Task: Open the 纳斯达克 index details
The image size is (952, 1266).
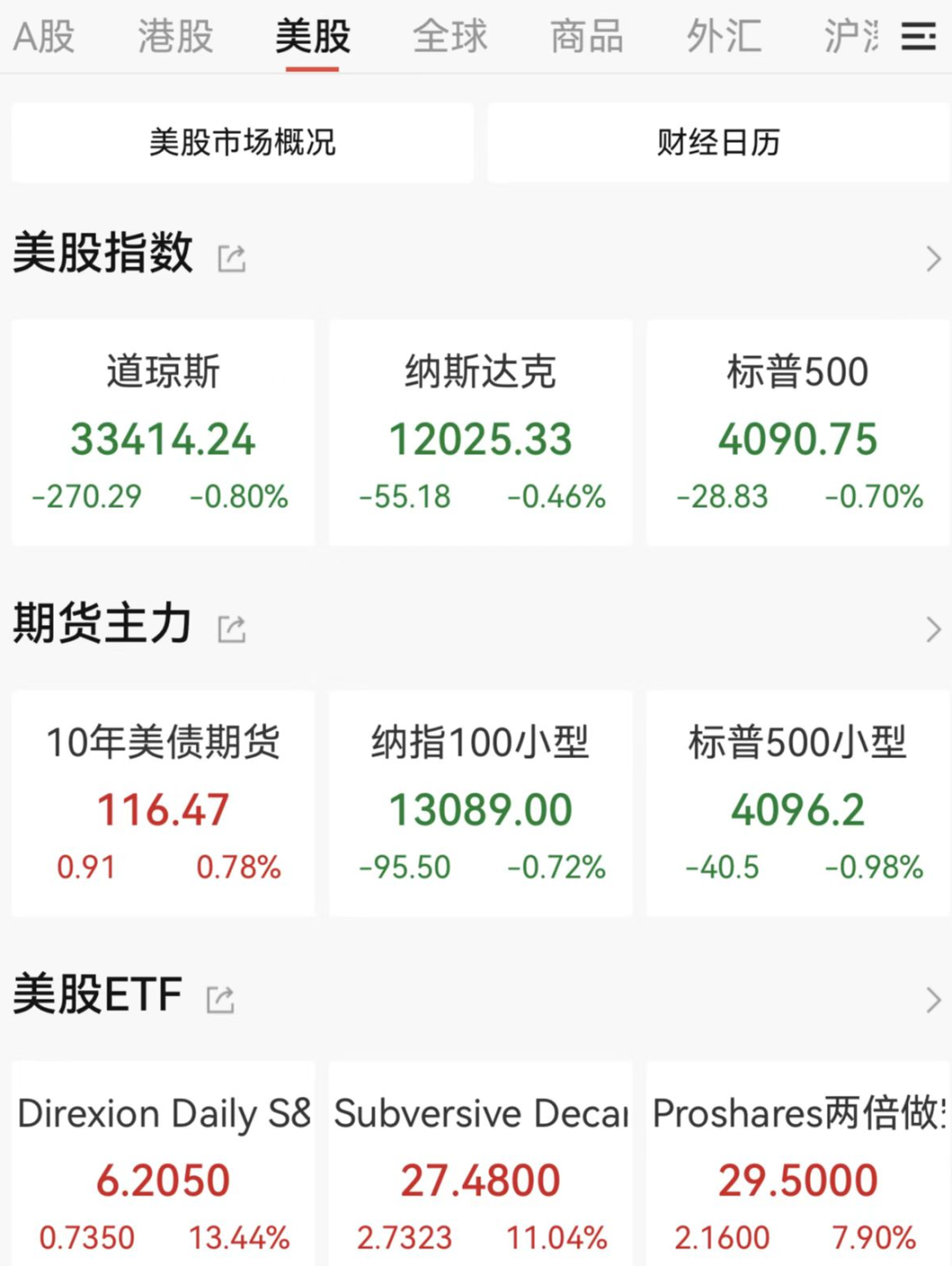Action: (480, 432)
